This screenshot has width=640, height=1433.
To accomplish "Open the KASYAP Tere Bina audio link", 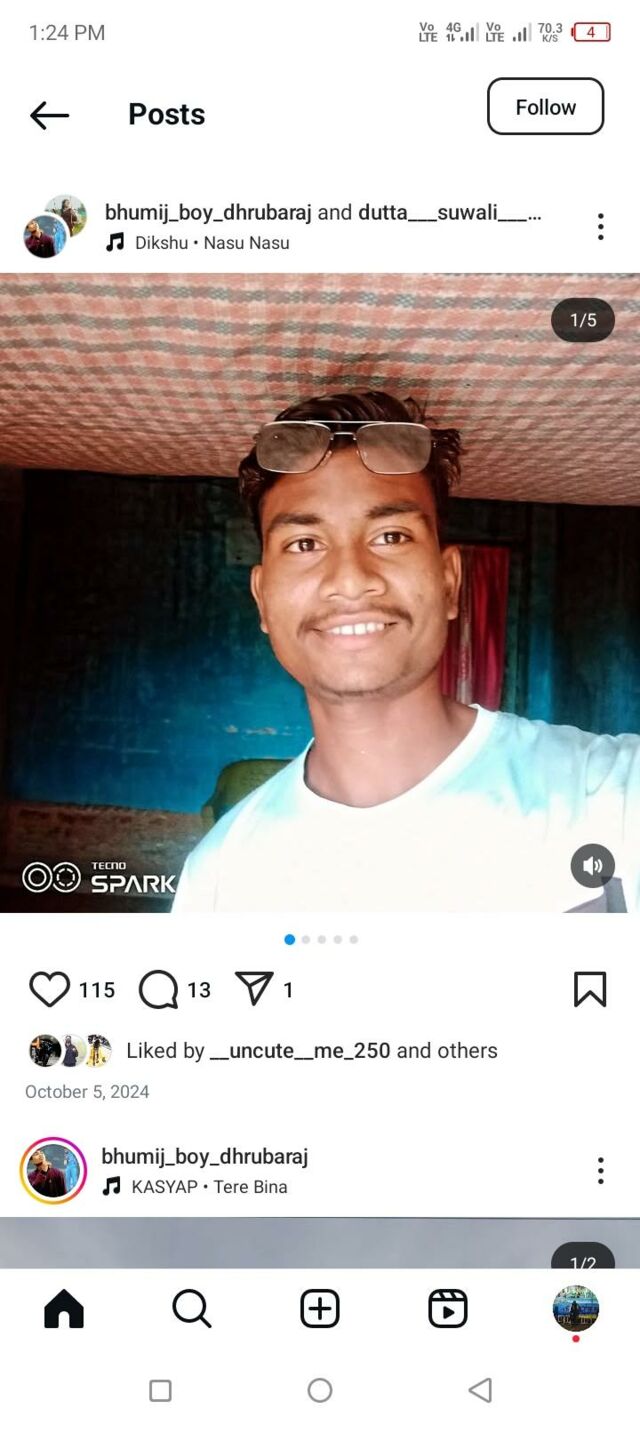I will tap(195, 1186).
